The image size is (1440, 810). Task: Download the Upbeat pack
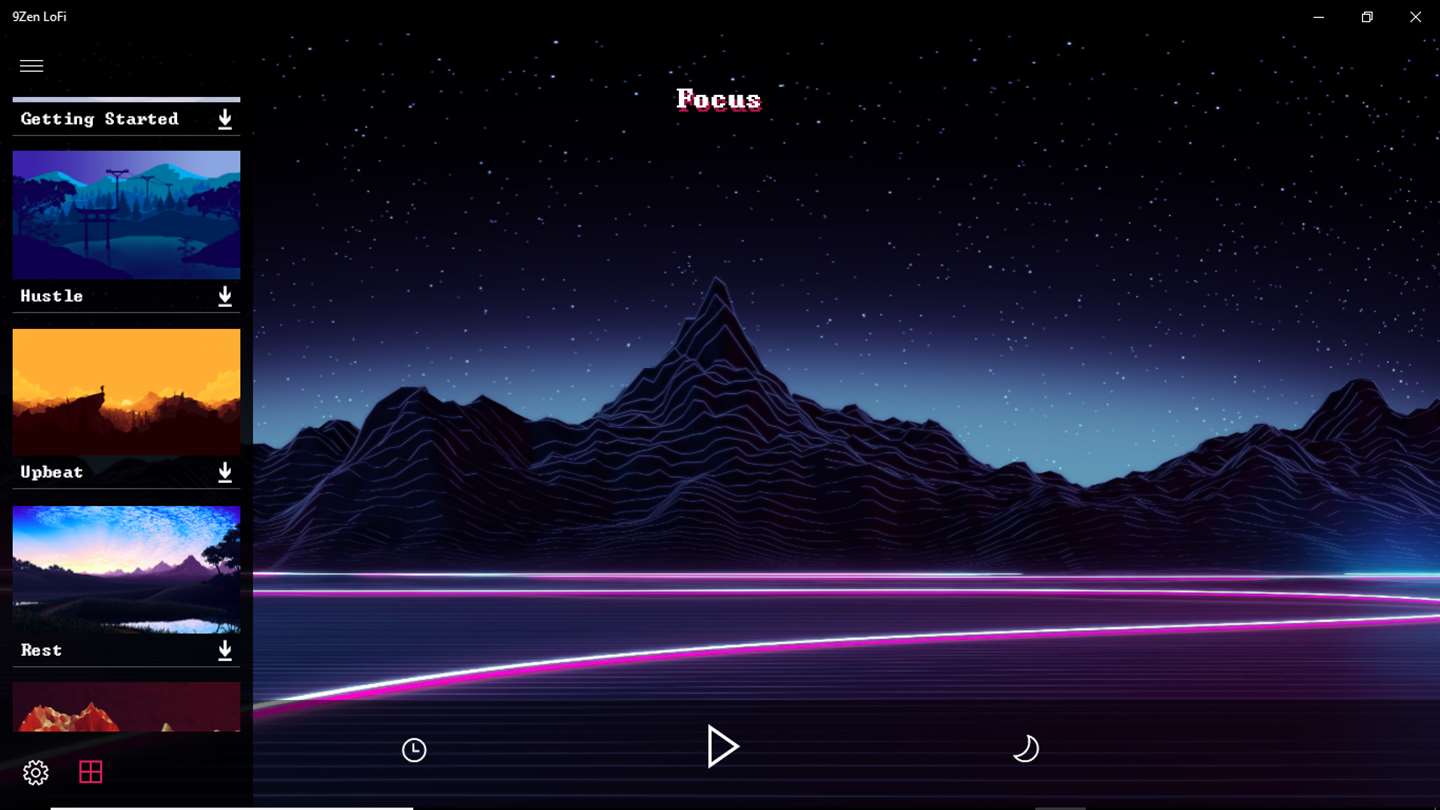[225, 472]
